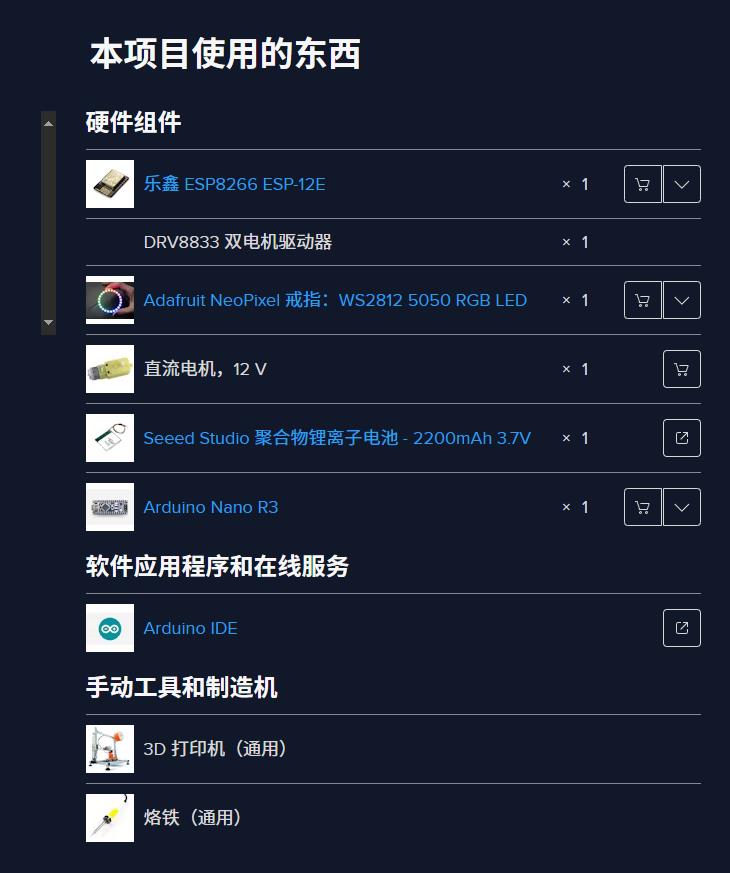Open external page for Arduino IDE

(x=682, y=628)
